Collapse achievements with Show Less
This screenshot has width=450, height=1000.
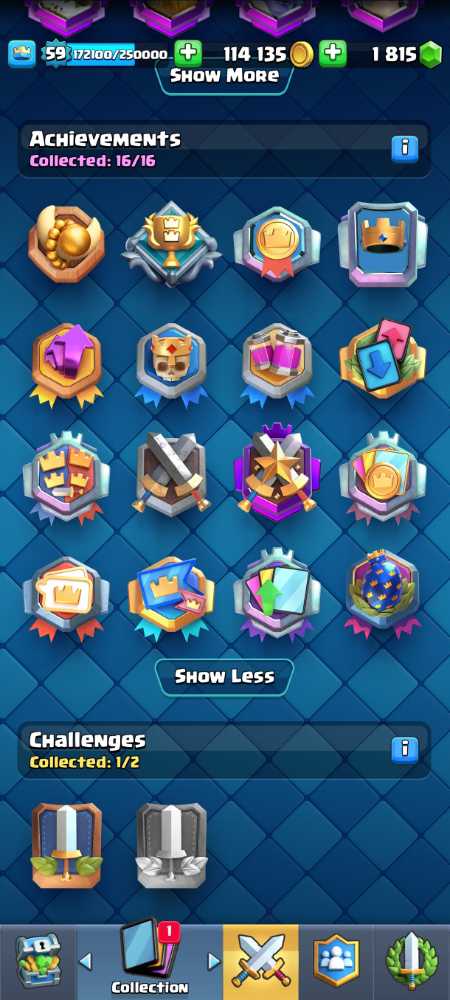pos(224,676)
